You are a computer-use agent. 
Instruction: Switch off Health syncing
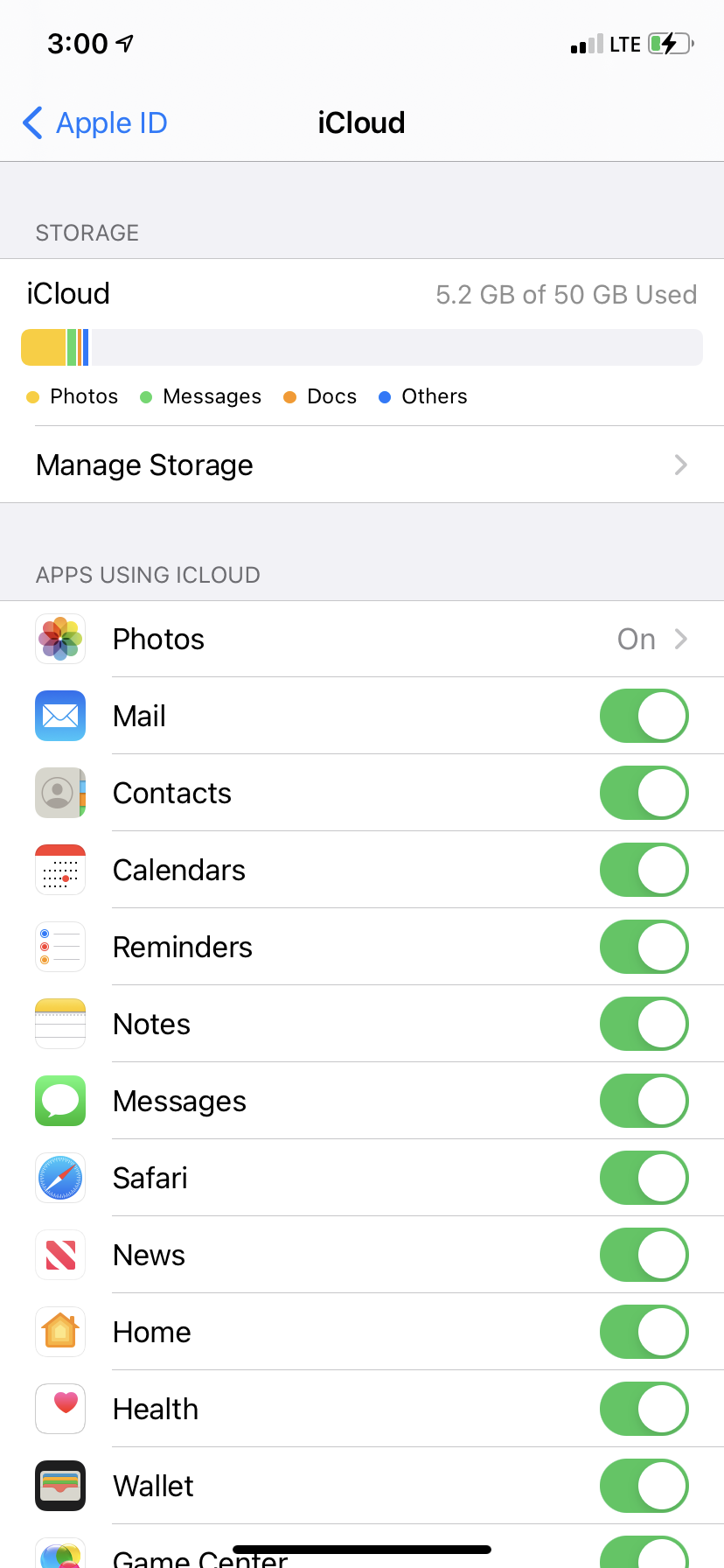[644, 1410]
